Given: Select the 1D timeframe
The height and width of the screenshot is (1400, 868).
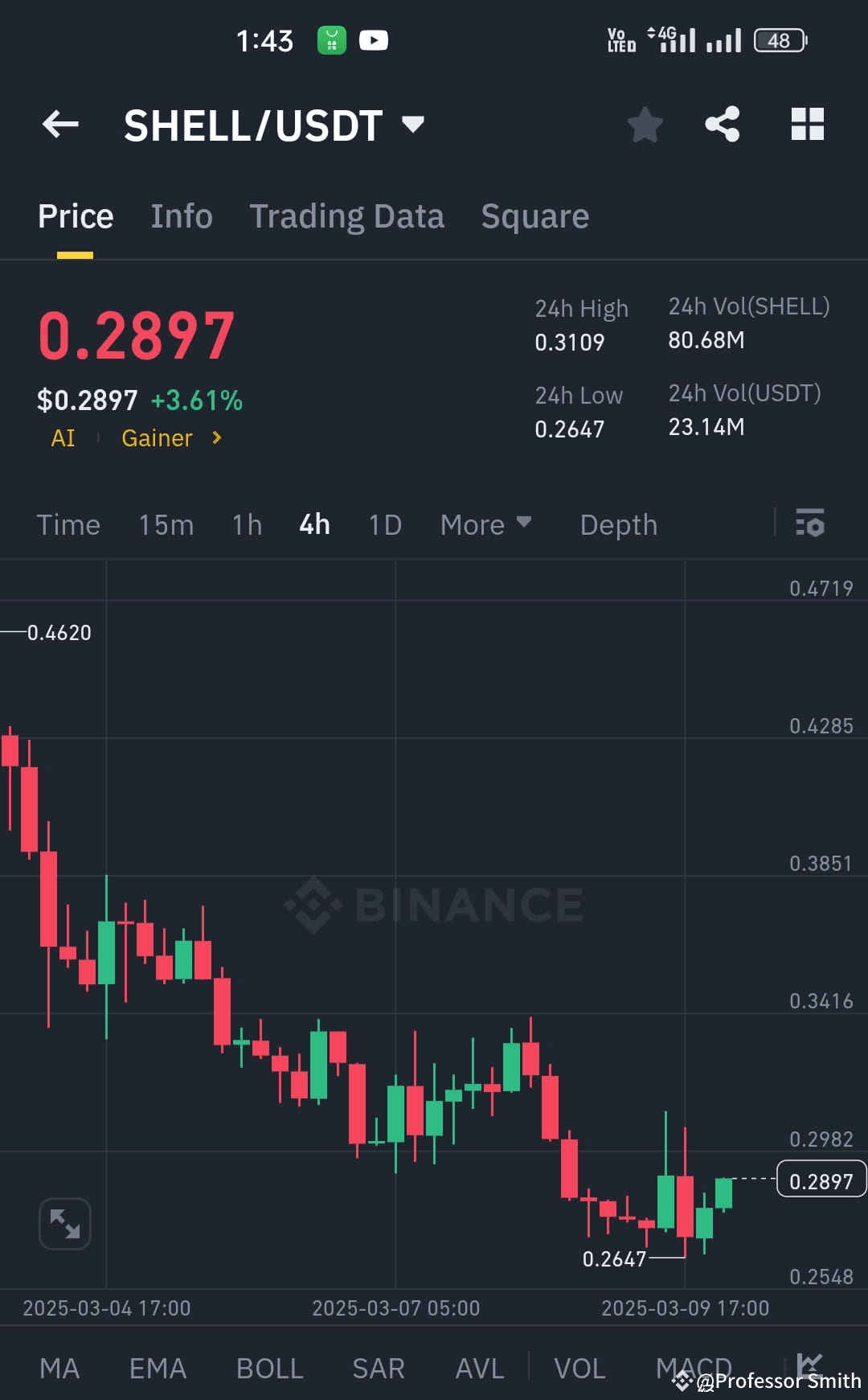Looking at the screenshot, I should tap(384, 523).
